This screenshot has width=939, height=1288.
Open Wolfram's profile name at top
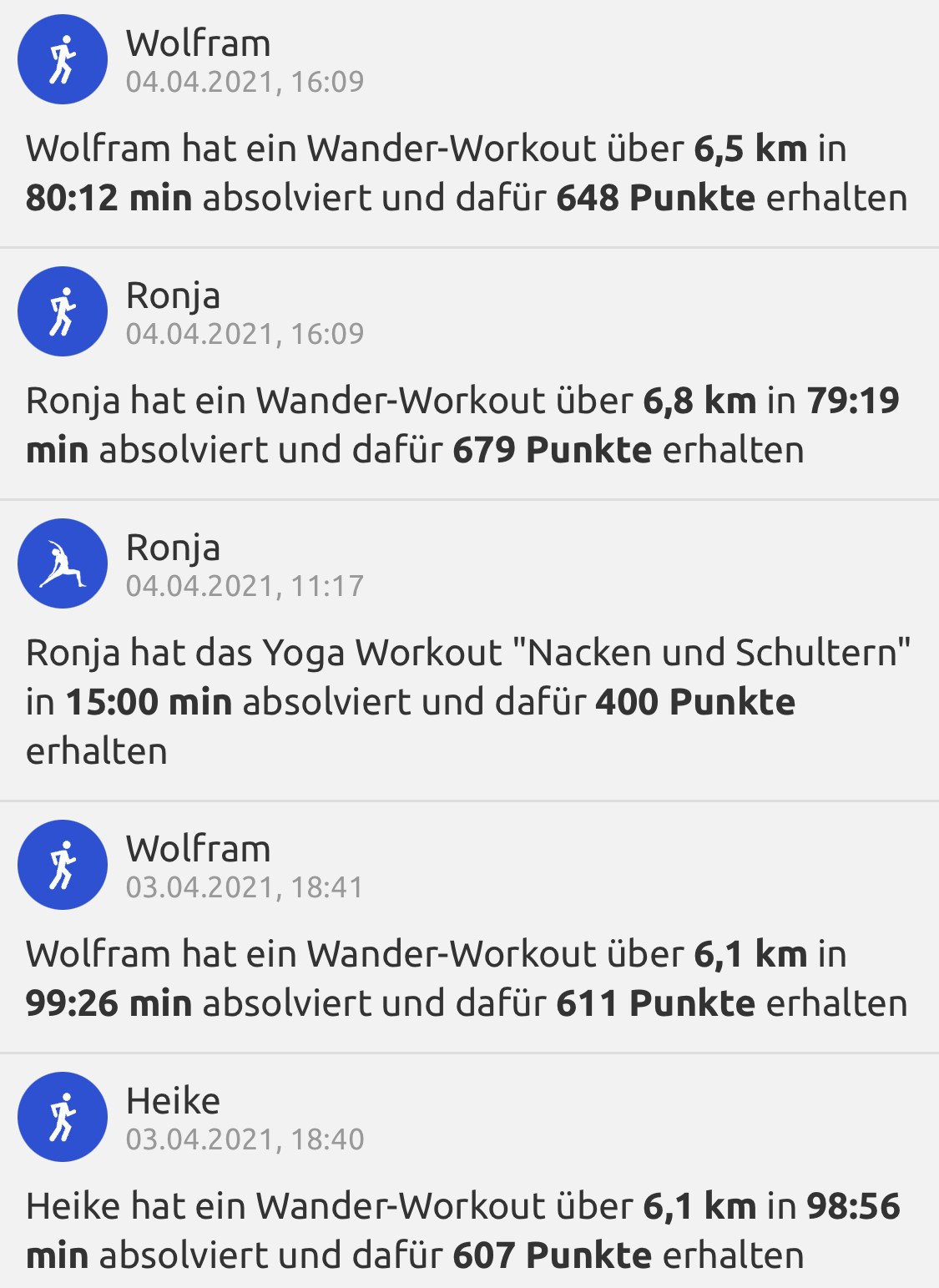[198, 43]
